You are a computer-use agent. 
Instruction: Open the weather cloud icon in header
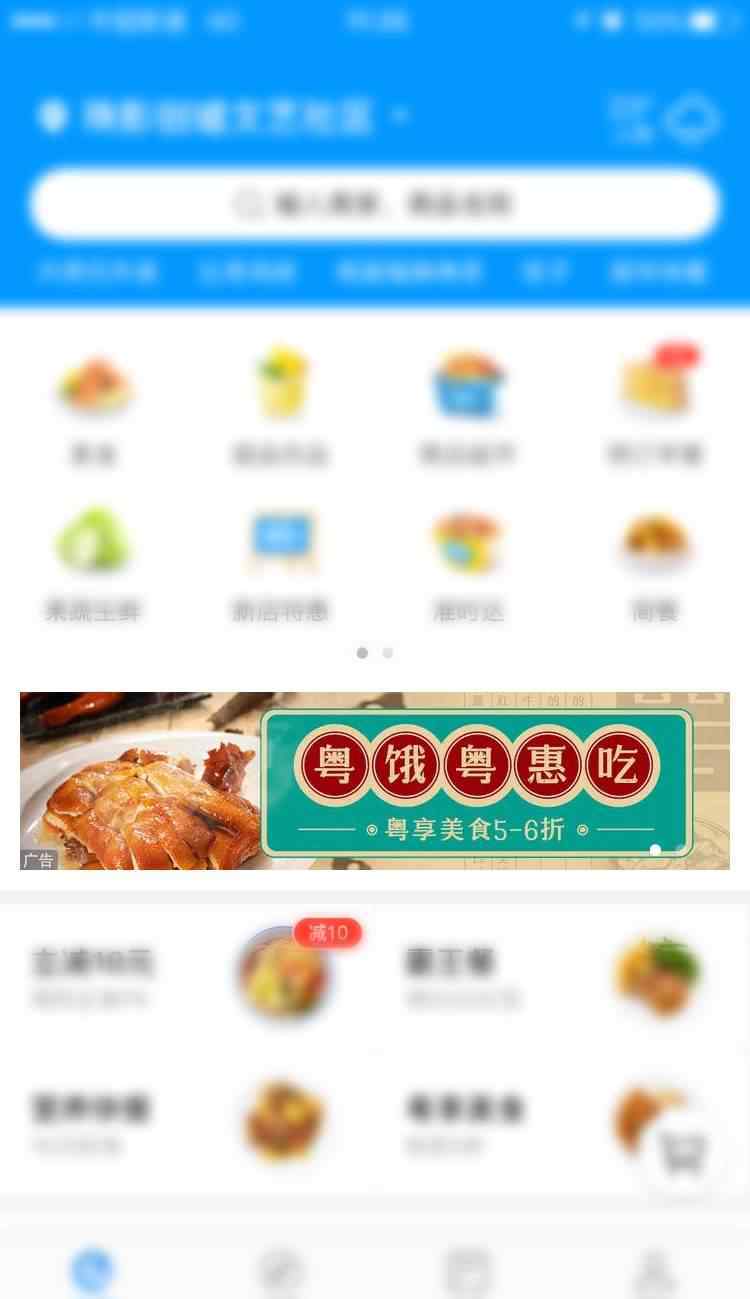click(692, 120)
